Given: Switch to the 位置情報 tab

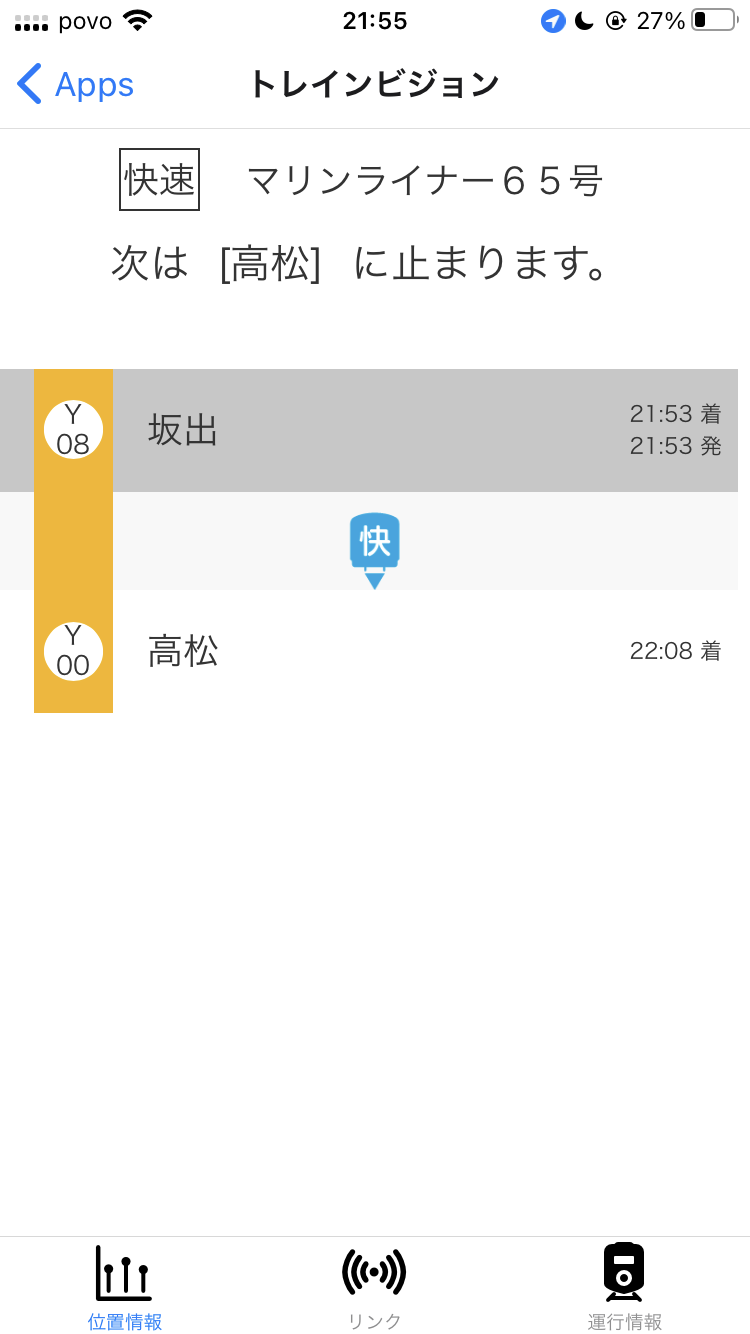Looking at the screenshot, I should [125, 1287].
